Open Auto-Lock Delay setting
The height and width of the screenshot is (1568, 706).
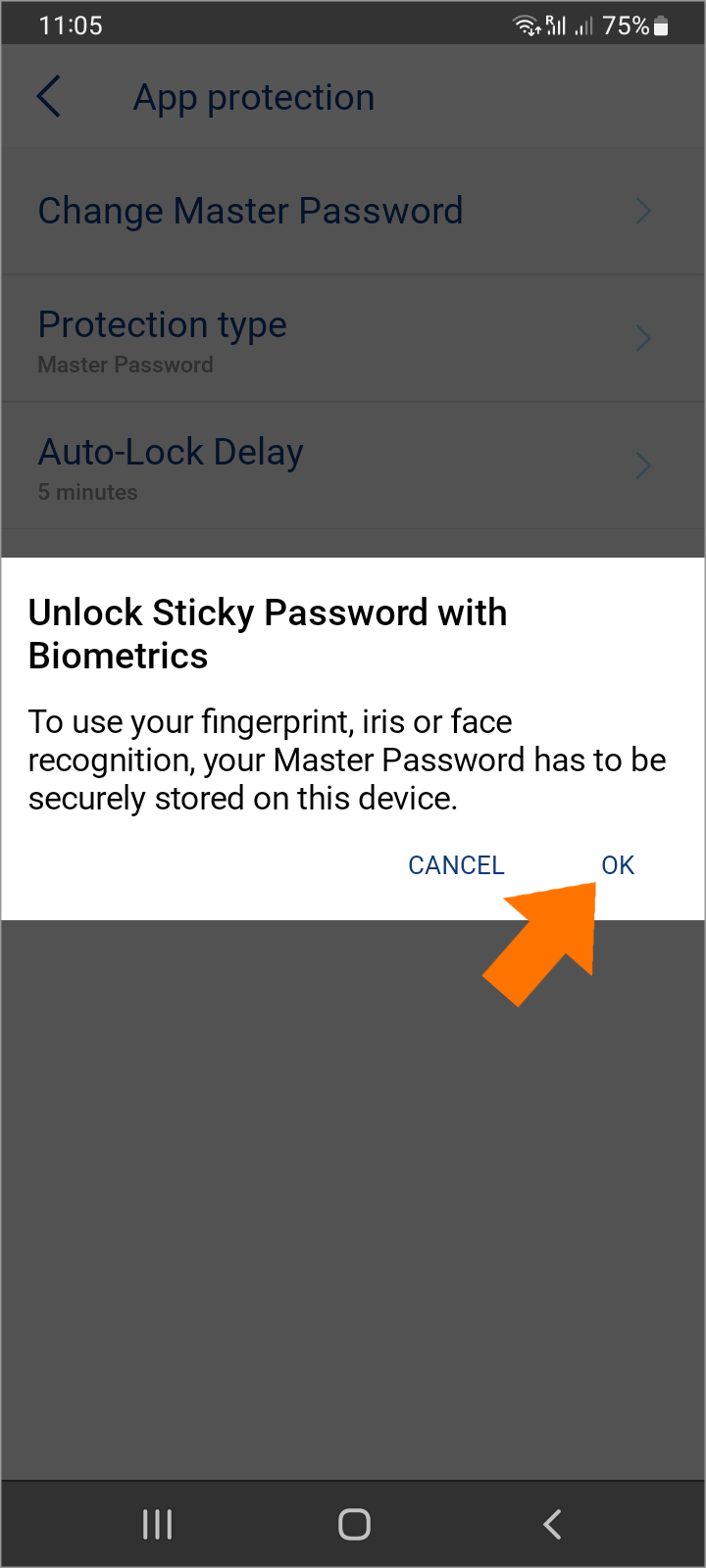tap(353, 465)
